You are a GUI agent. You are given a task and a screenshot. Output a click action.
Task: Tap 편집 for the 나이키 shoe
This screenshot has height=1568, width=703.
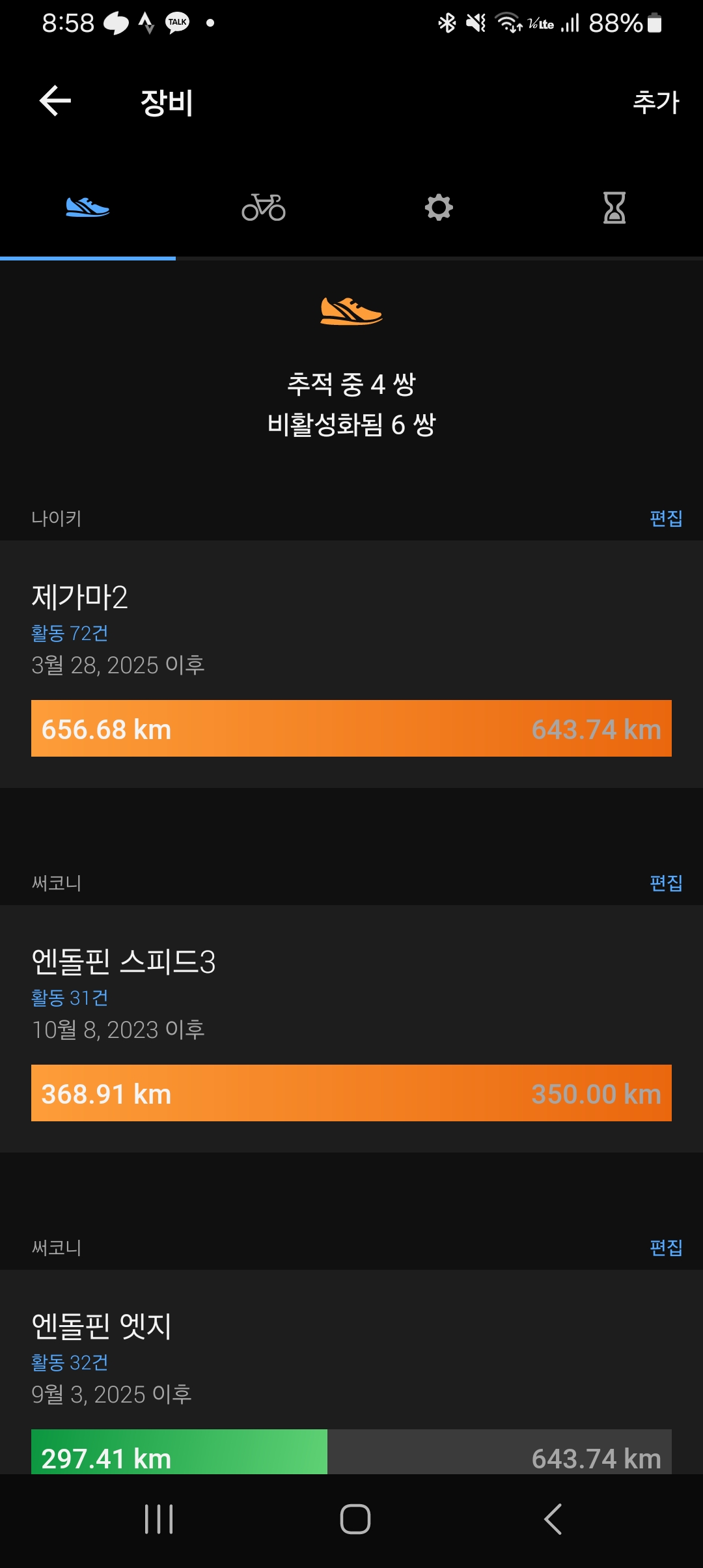666,518
